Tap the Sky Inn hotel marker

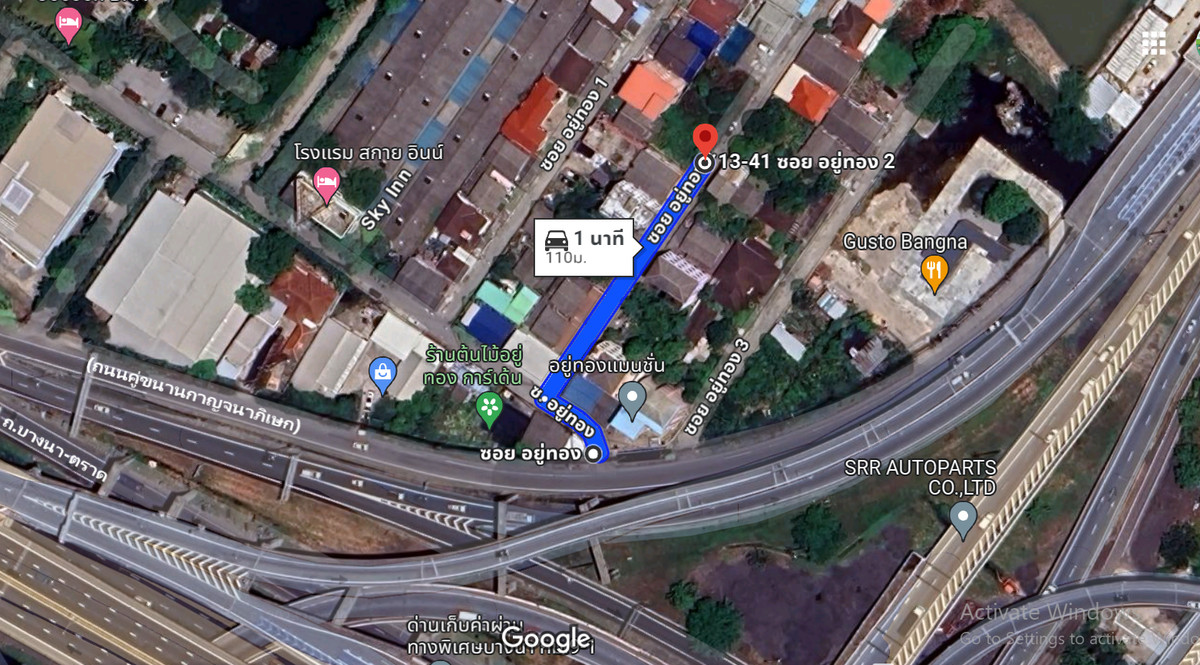(326, 183)
